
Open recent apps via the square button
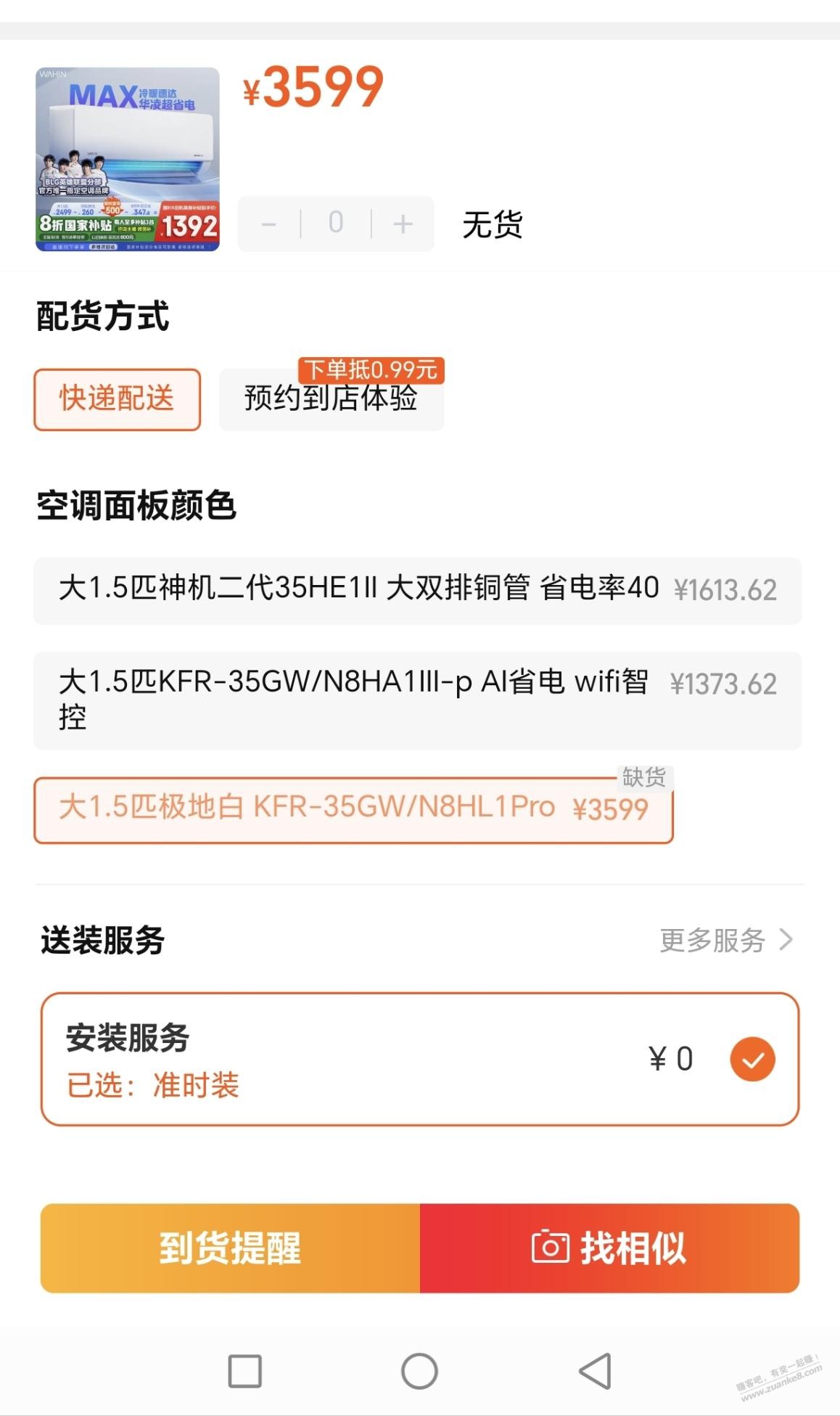(x=244, y=1372)
